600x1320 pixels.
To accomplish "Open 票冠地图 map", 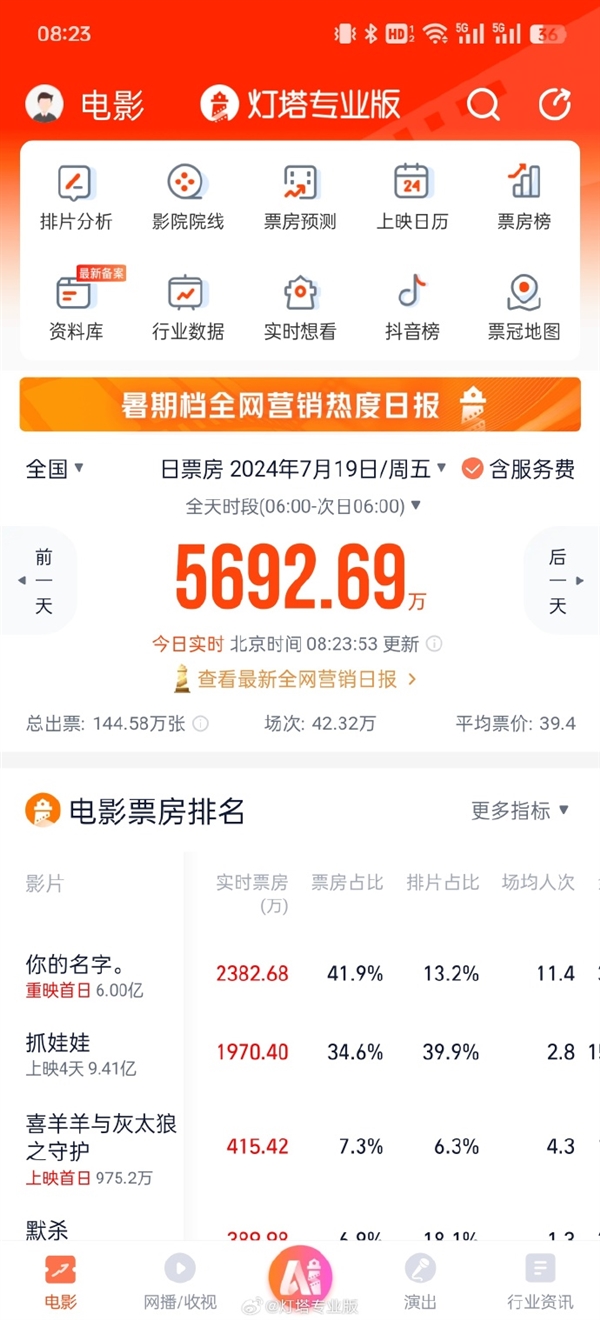I will click(x=524, y=307).
